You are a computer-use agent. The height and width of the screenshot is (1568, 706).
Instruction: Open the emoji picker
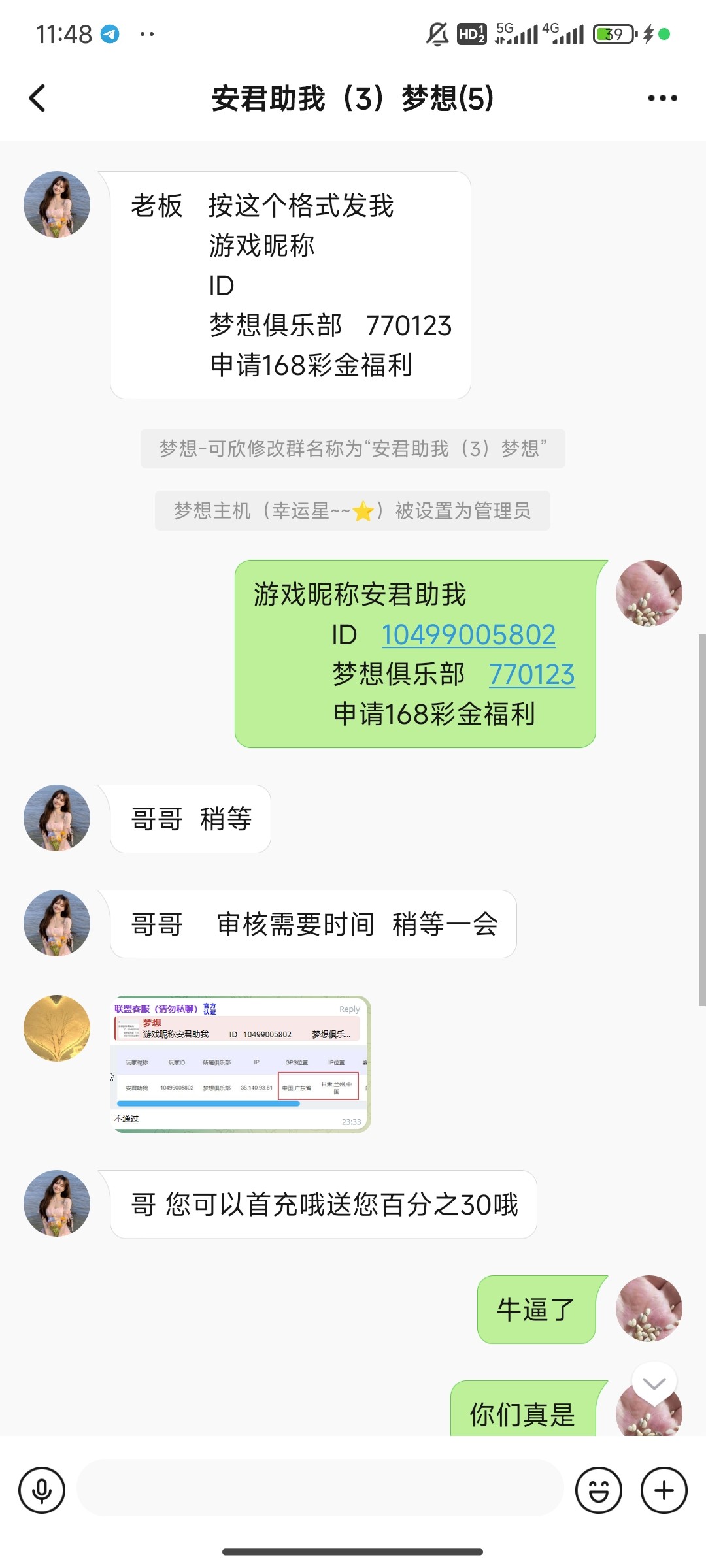coord(598,1490)
